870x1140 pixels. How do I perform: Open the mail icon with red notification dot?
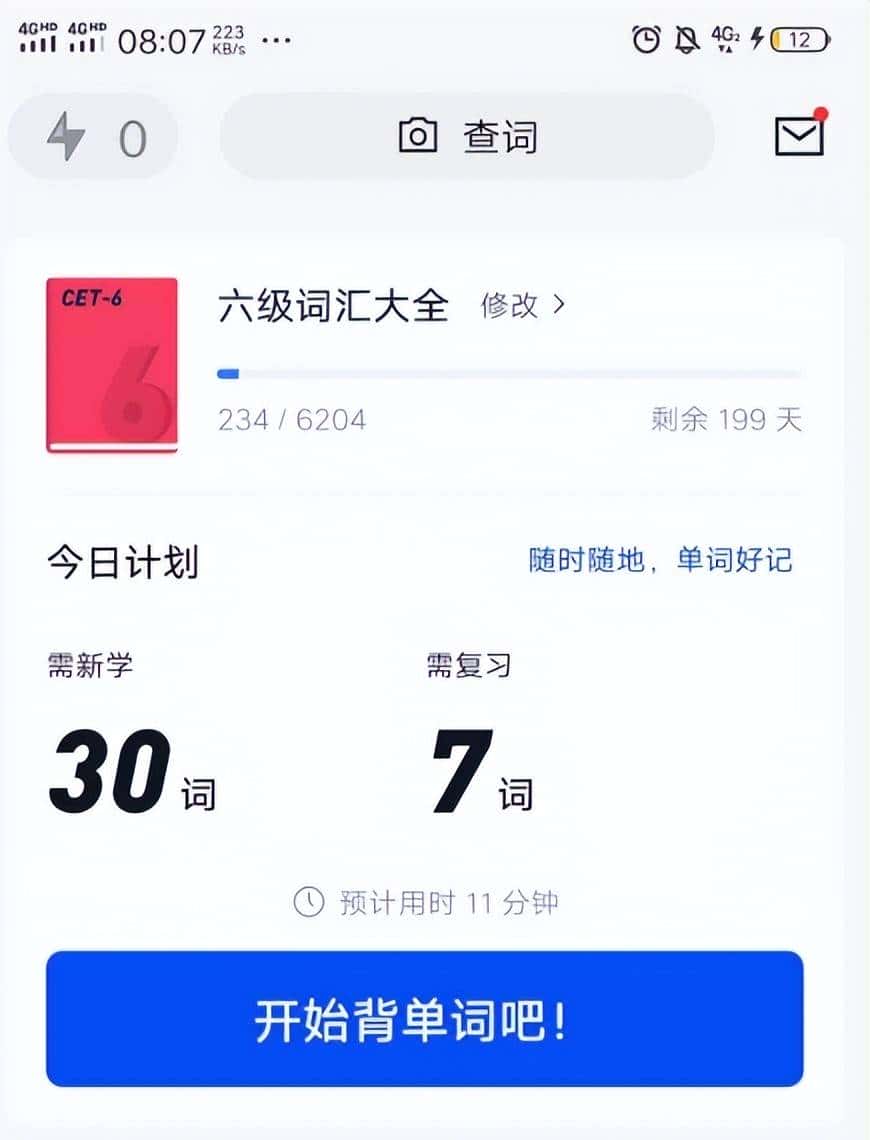797,135
